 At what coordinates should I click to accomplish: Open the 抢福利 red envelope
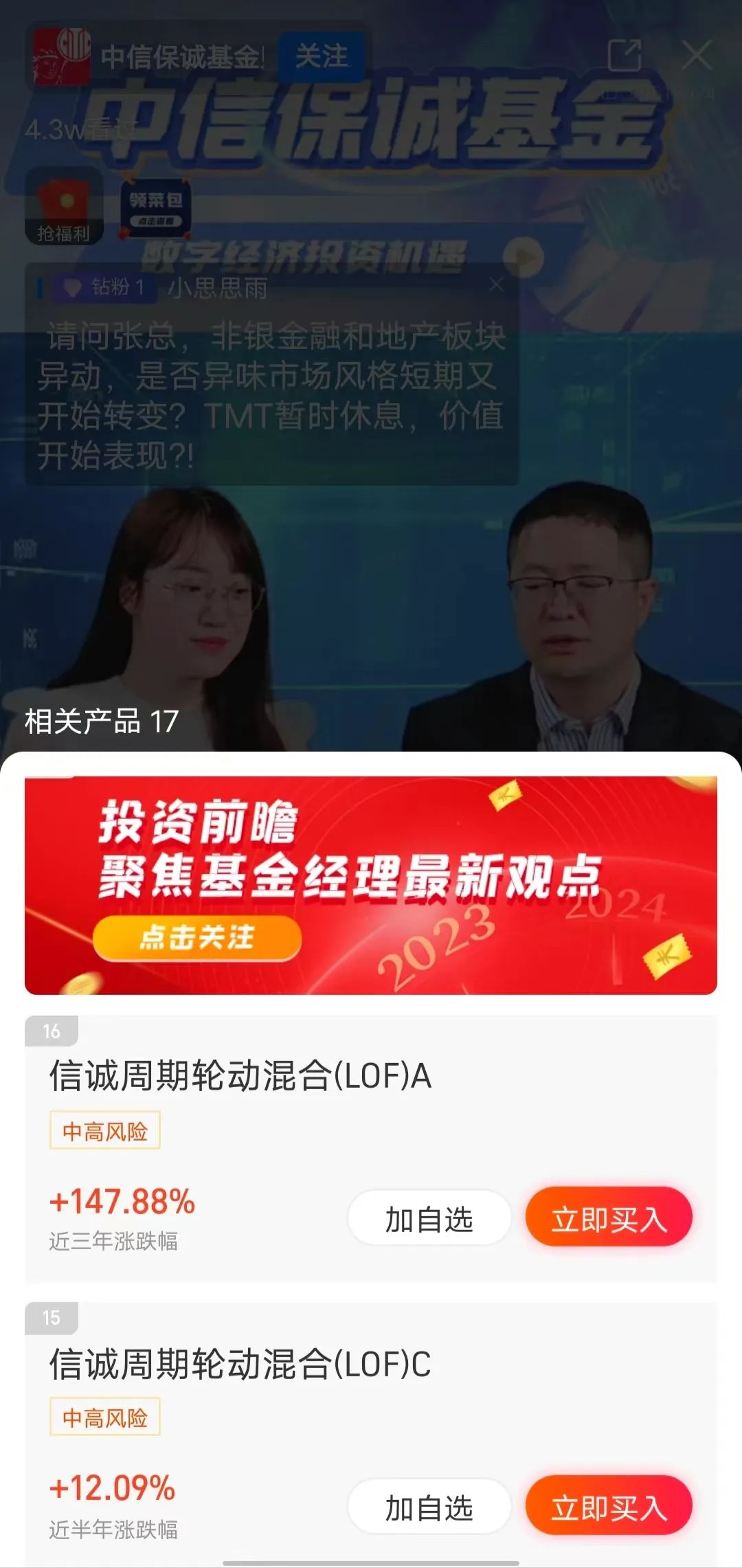pyautogui.click(x=64, y=205)
